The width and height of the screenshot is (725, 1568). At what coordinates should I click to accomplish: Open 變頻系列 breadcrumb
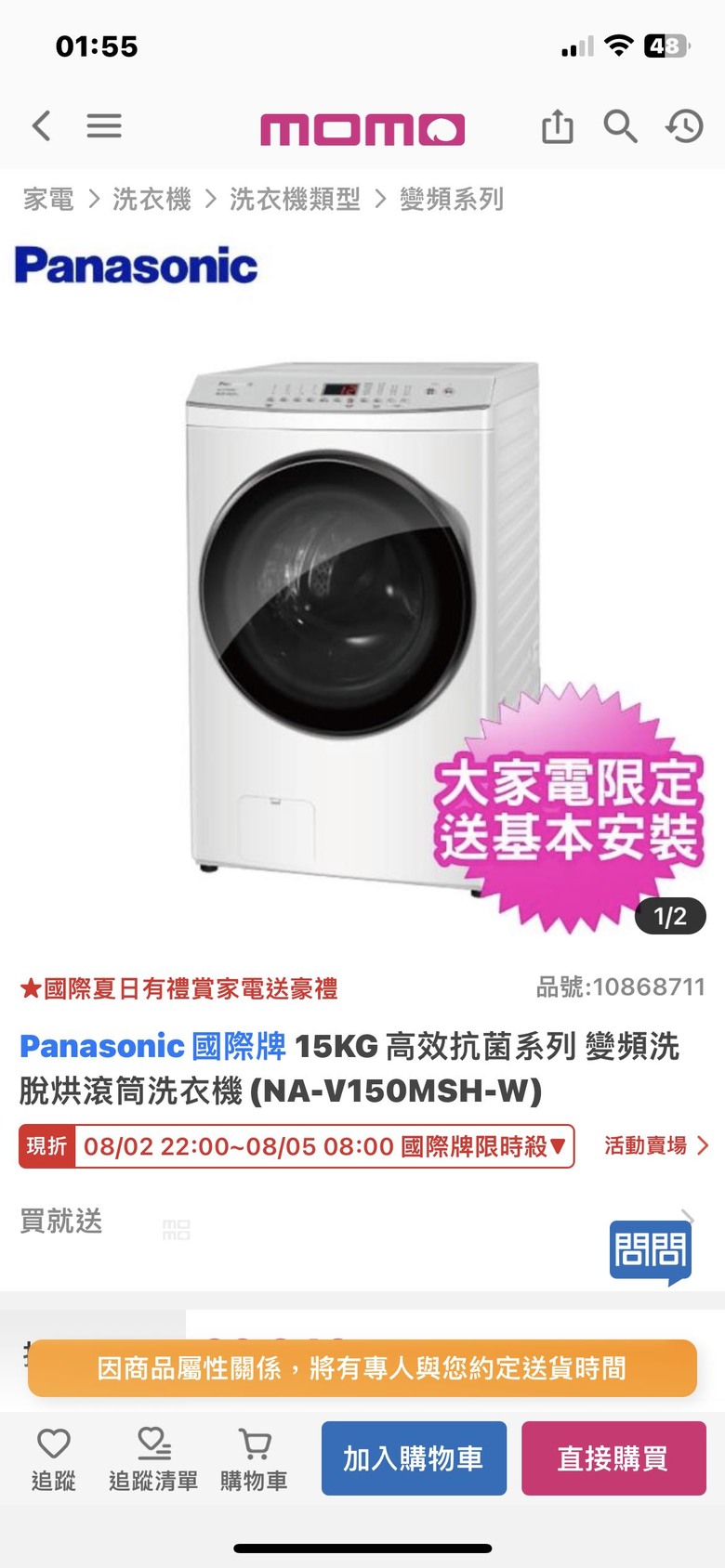point(452,199)
